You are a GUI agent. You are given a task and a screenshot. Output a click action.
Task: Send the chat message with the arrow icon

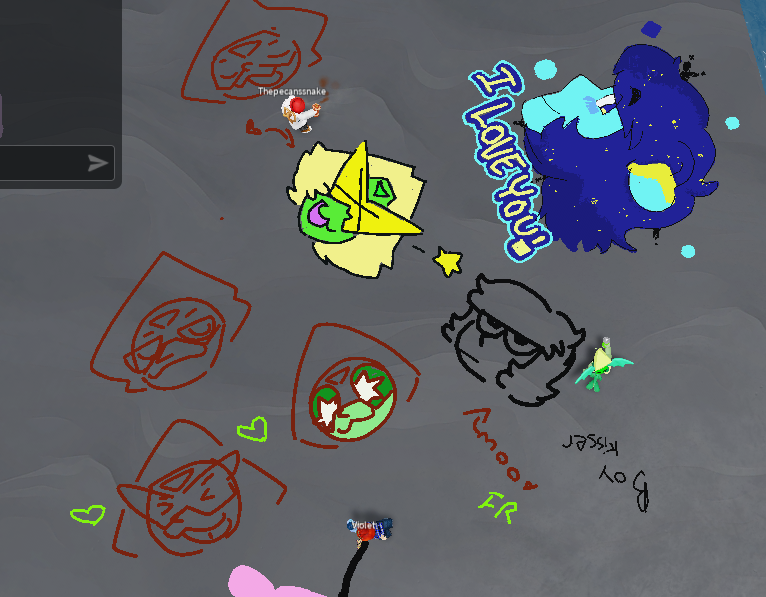pos(97,163)
